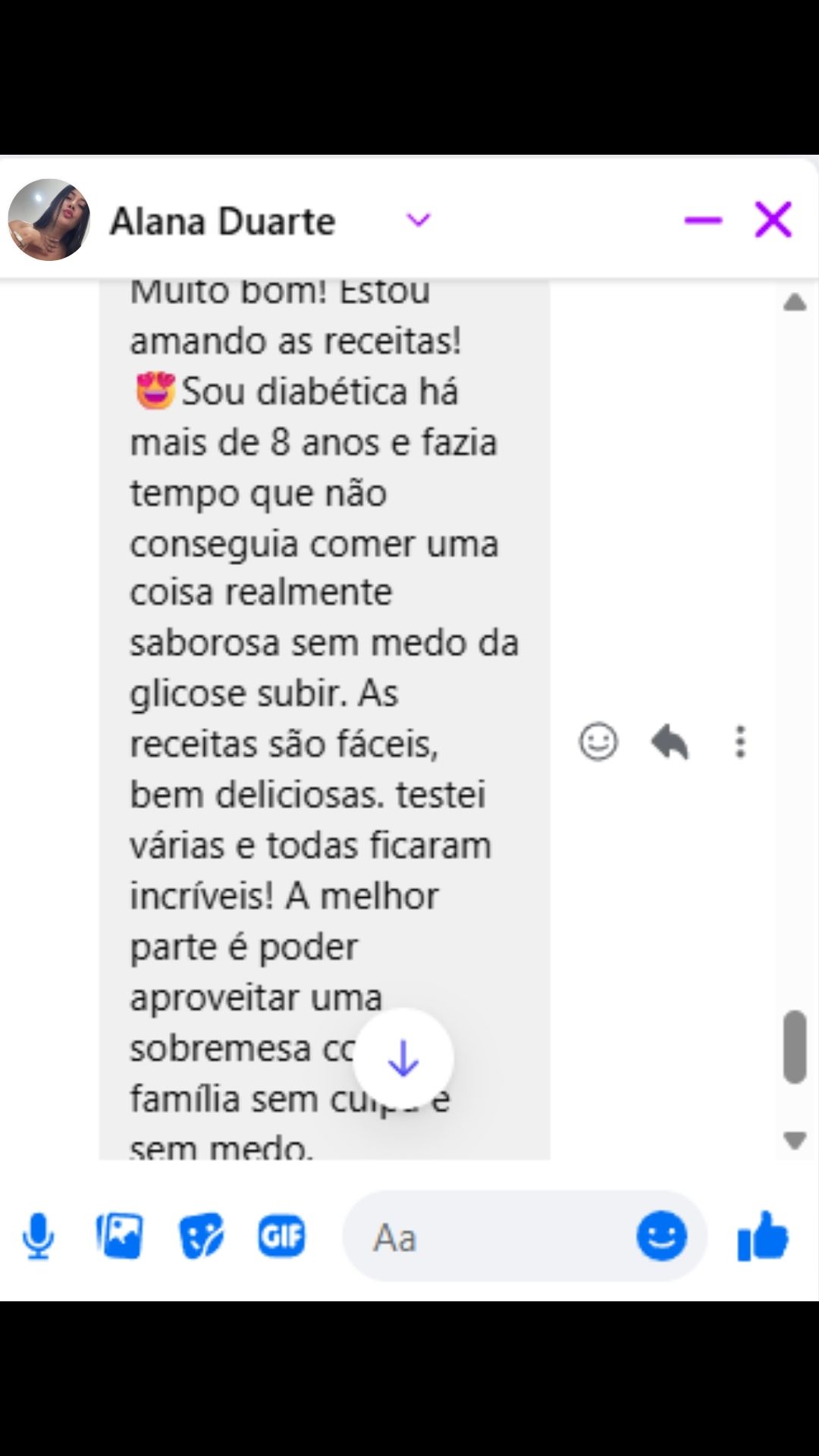
Task: Collapse the chat window with the minimize control
Action: coord(704,219)
